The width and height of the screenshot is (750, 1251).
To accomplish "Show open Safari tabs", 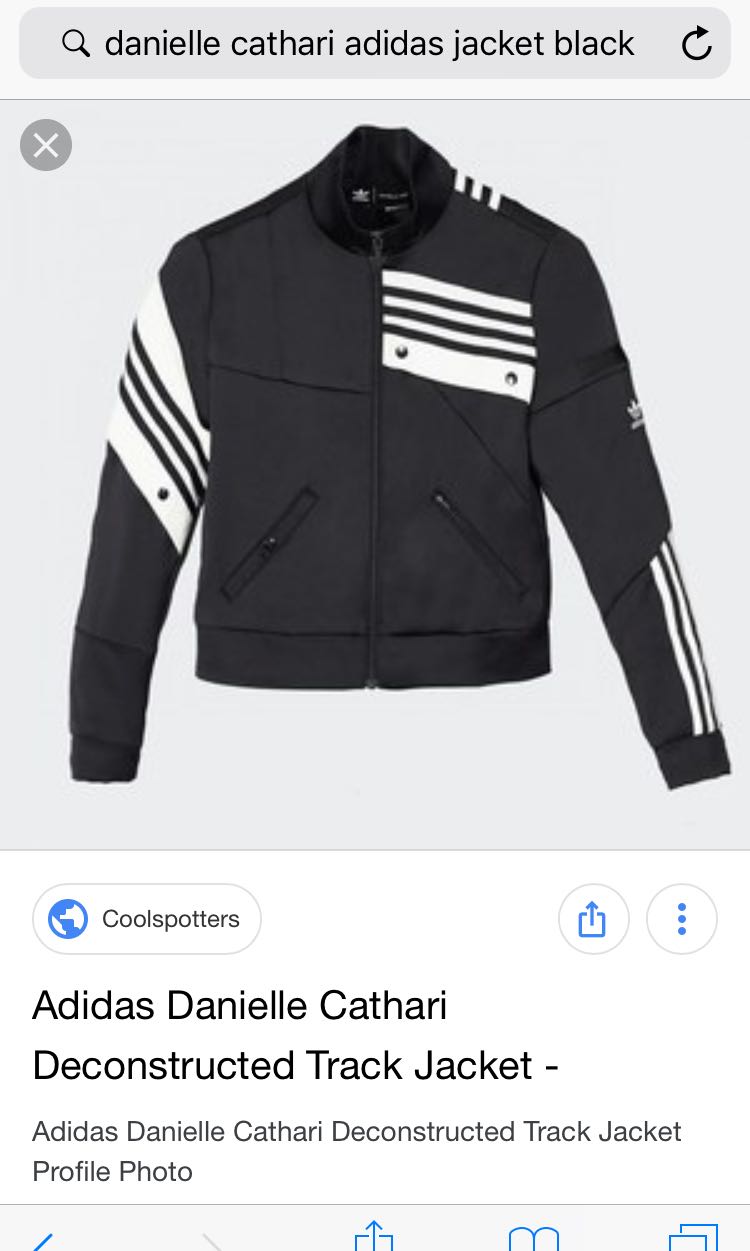I will tap(693, 1237).
